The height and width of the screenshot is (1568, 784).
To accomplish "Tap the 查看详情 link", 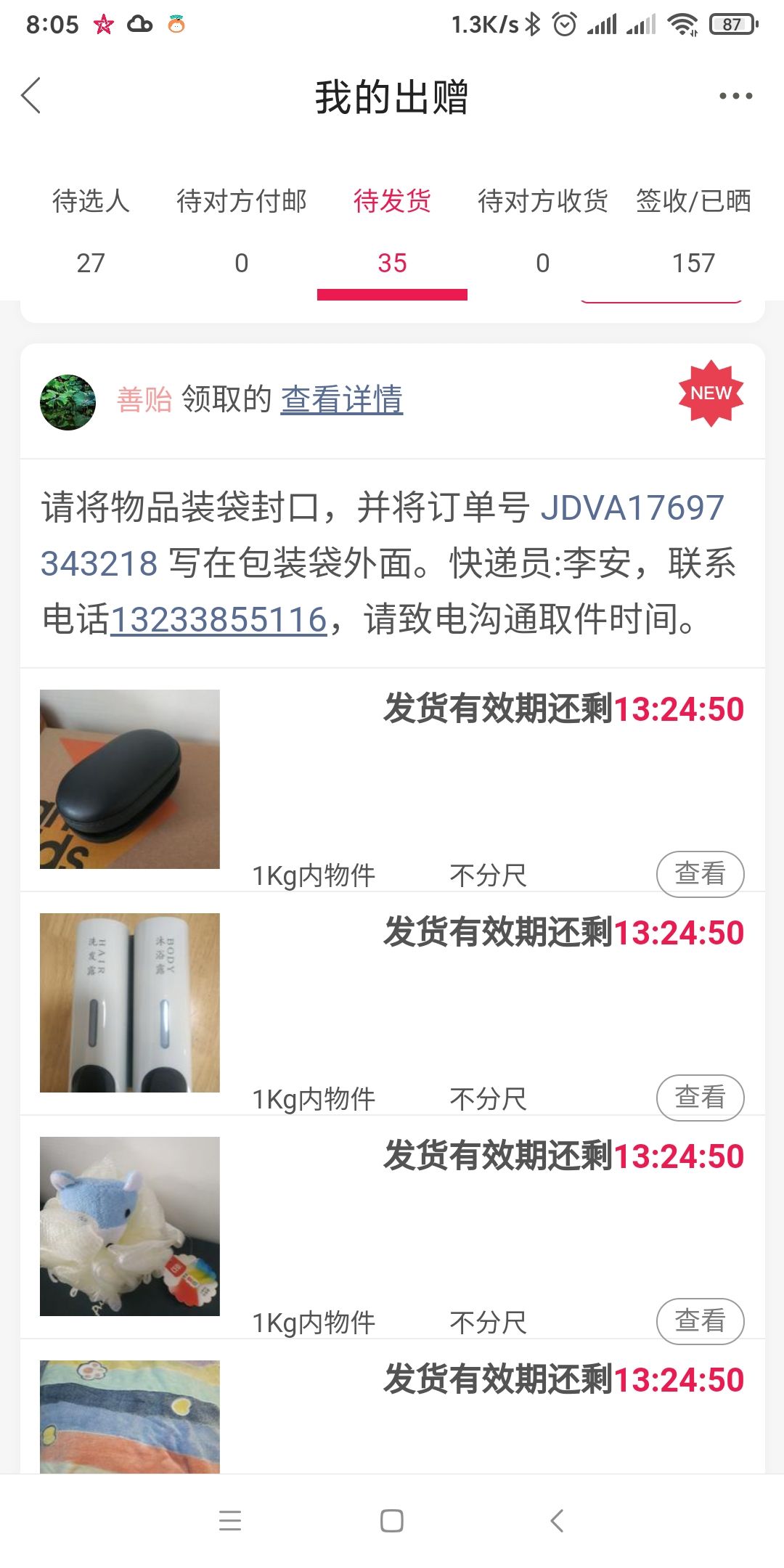I will pos(342,399).
